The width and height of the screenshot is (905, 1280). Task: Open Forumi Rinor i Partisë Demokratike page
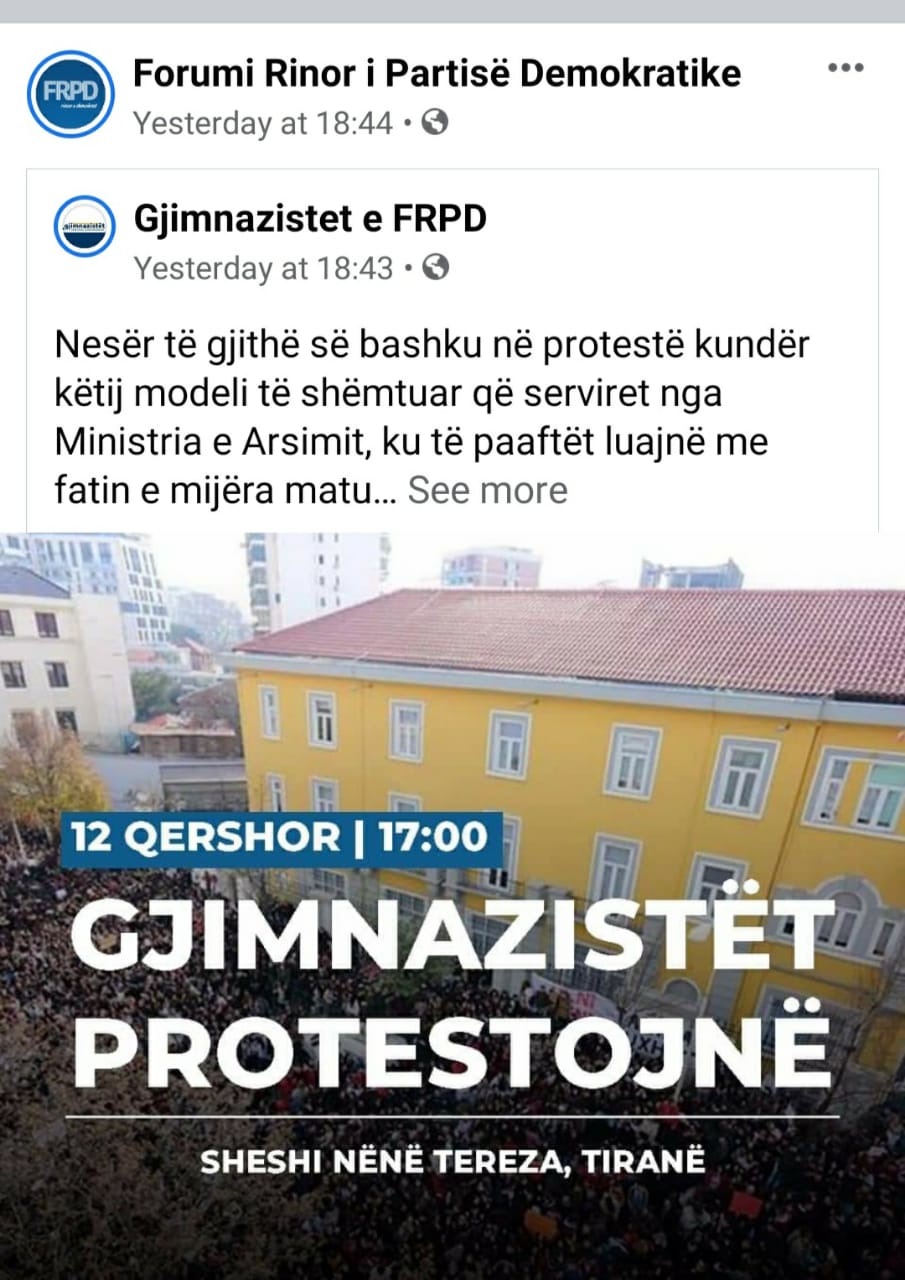[437, 73]
